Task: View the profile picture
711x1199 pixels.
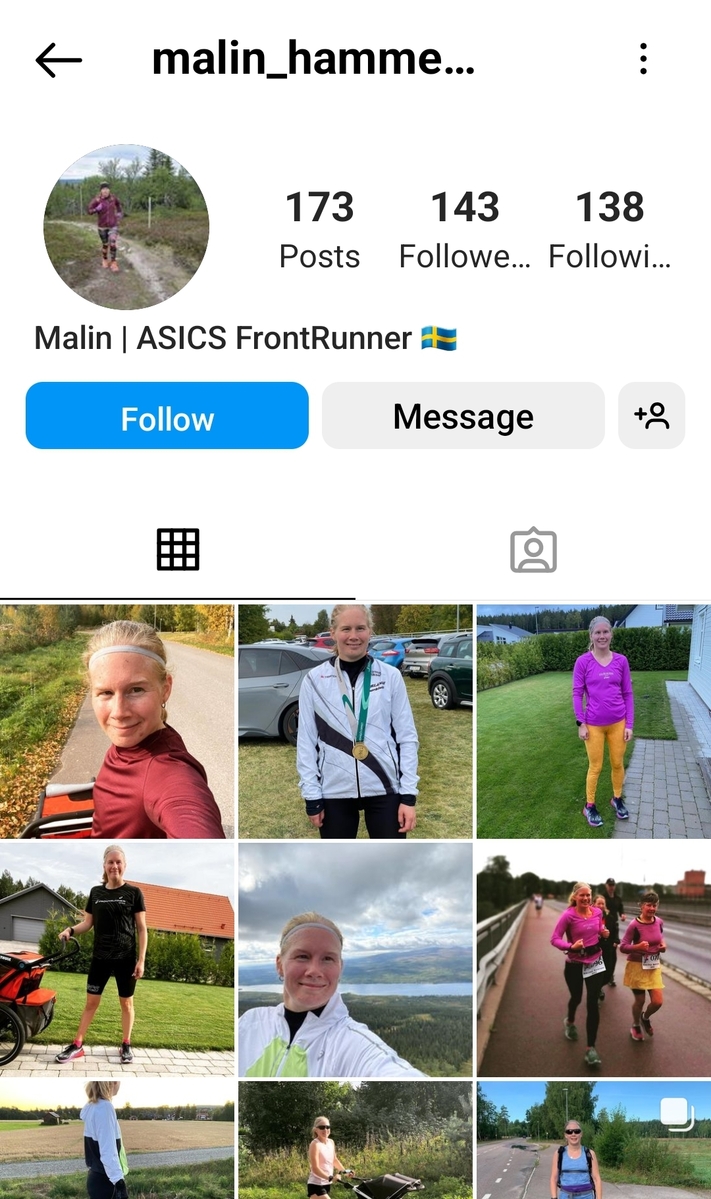Action: pyautogui.click(x=126, y=227)
